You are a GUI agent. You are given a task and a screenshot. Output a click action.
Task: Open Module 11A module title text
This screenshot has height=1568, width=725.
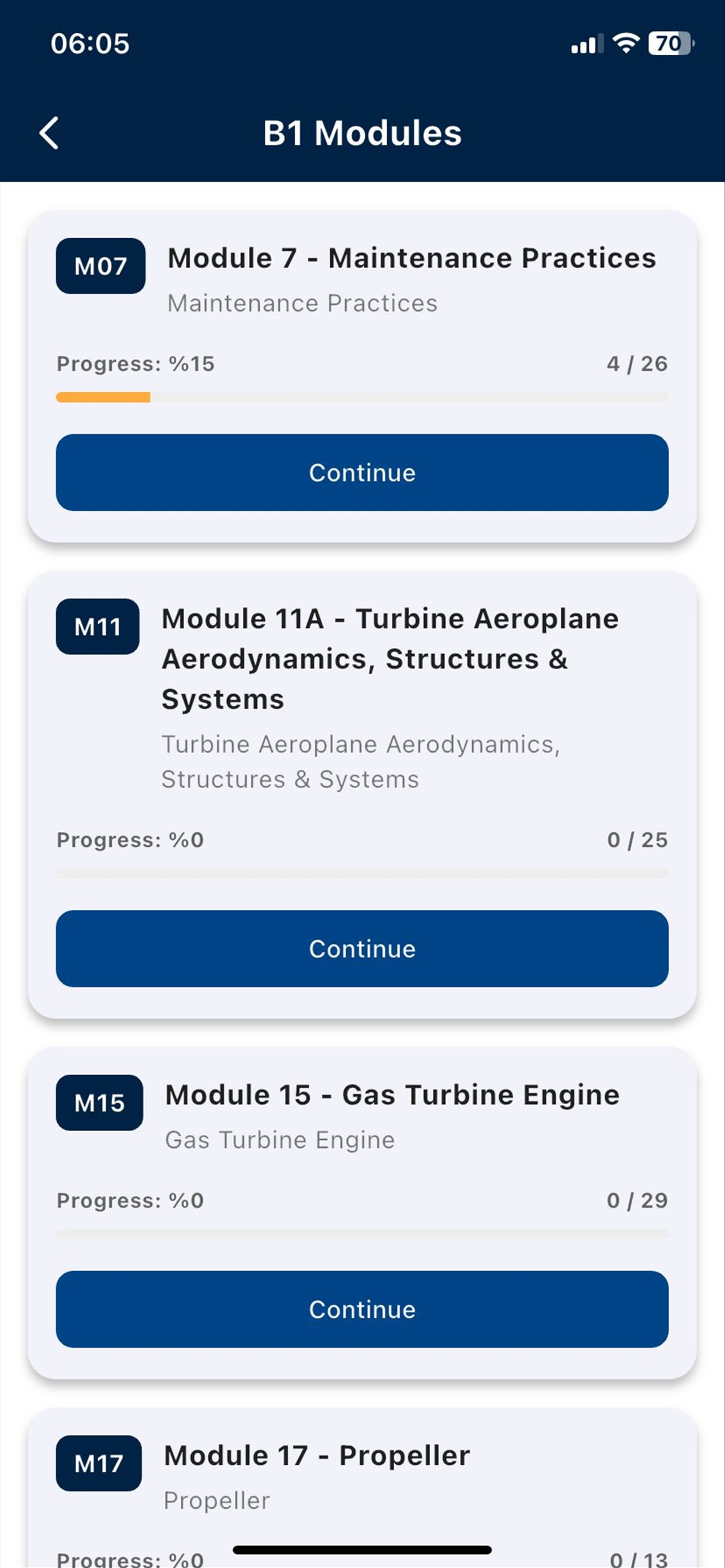click(390, 658)
